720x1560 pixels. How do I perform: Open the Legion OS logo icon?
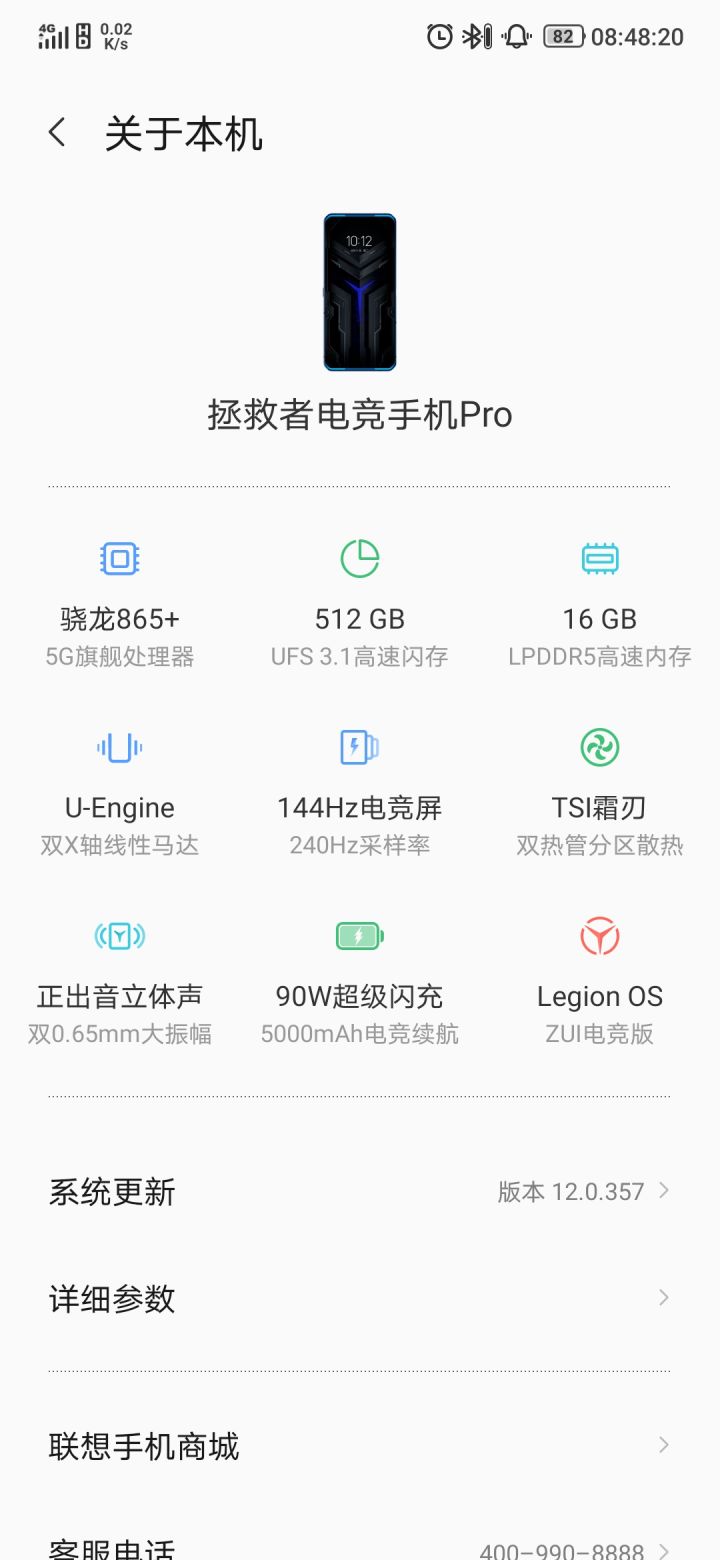(x=599, y=936)
